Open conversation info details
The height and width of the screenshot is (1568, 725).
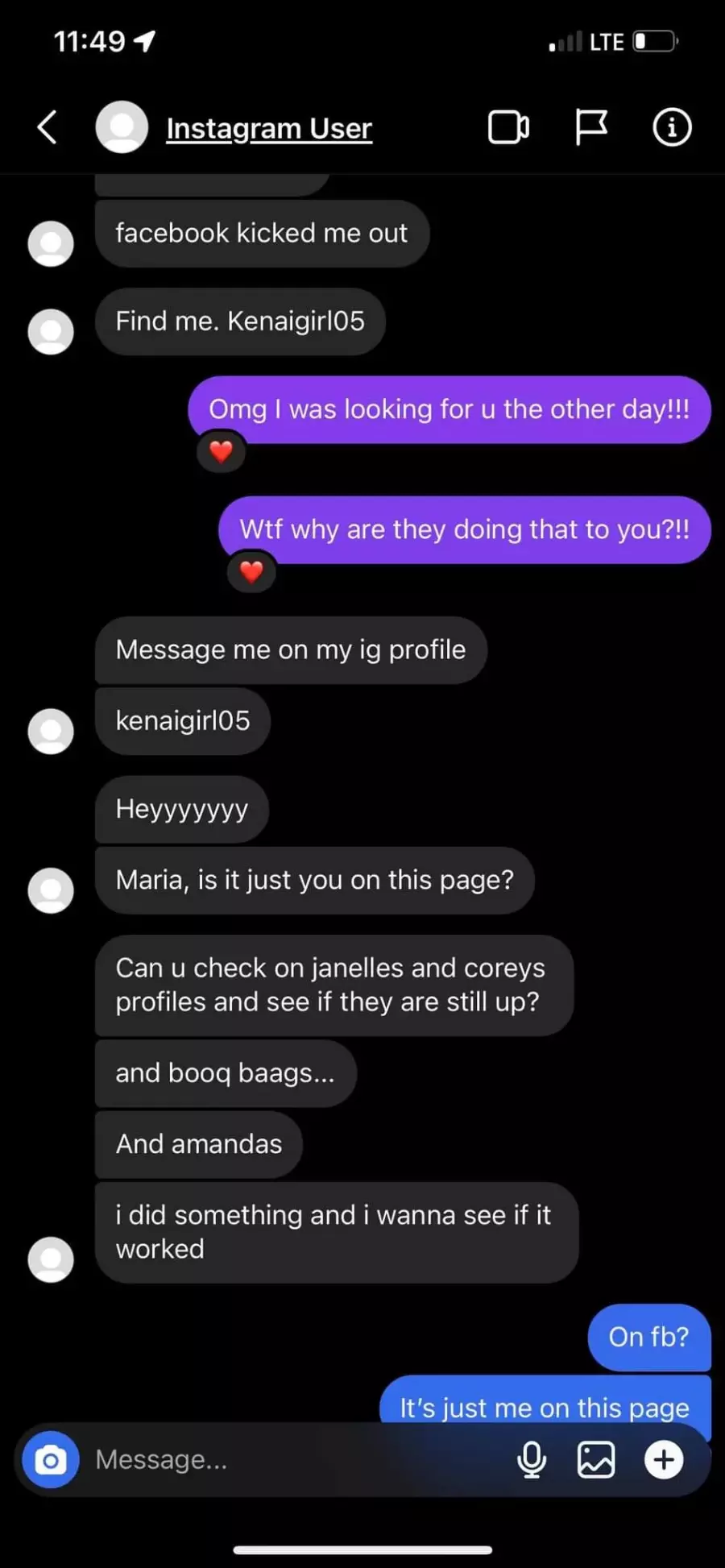pyautogui.click(x=672, y=127)
